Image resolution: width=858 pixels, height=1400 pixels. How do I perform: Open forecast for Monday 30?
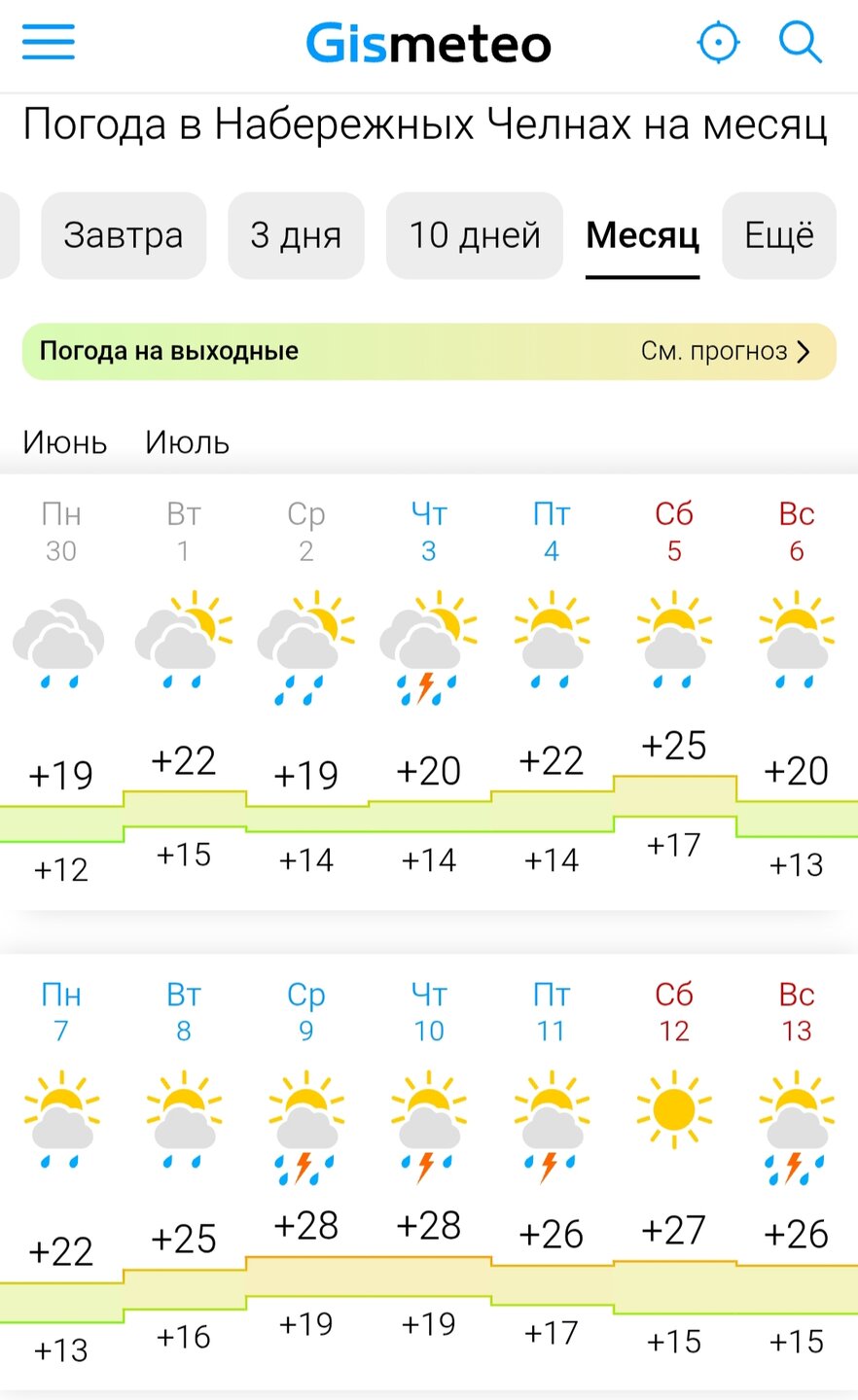pyautogui.click(x=61, y=691)
